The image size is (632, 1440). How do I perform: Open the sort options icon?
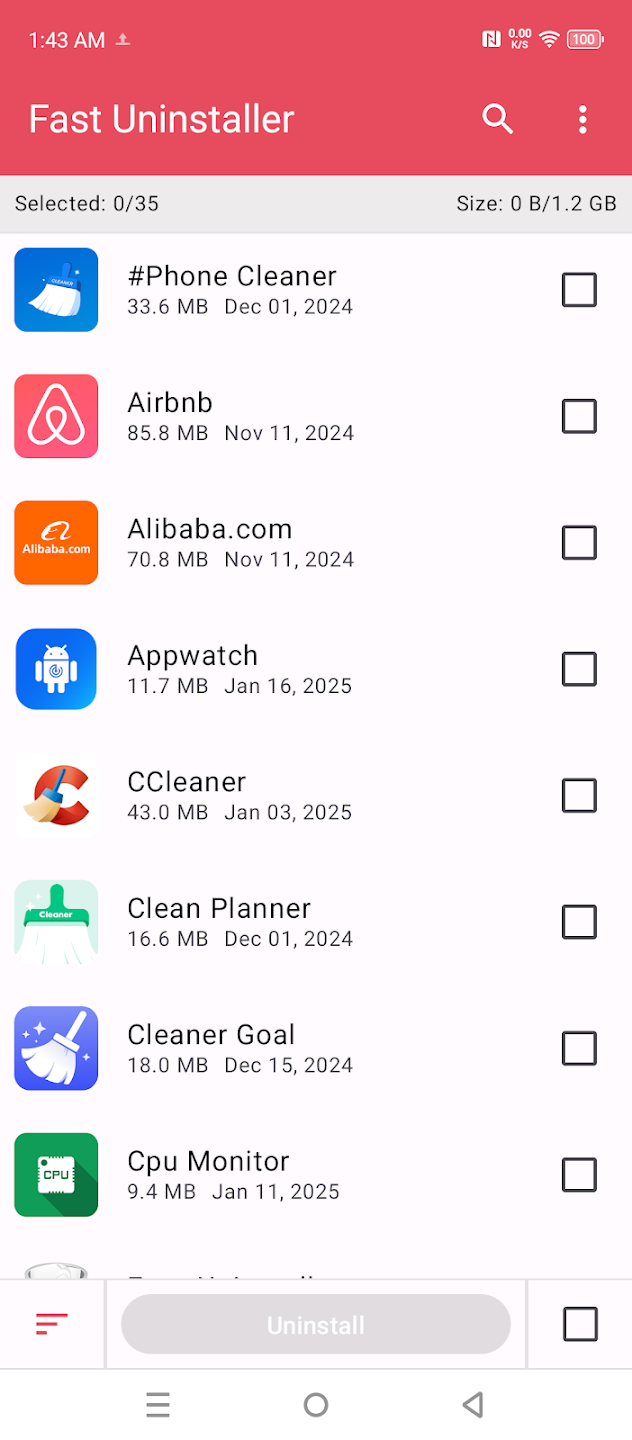coord(52,1324)
